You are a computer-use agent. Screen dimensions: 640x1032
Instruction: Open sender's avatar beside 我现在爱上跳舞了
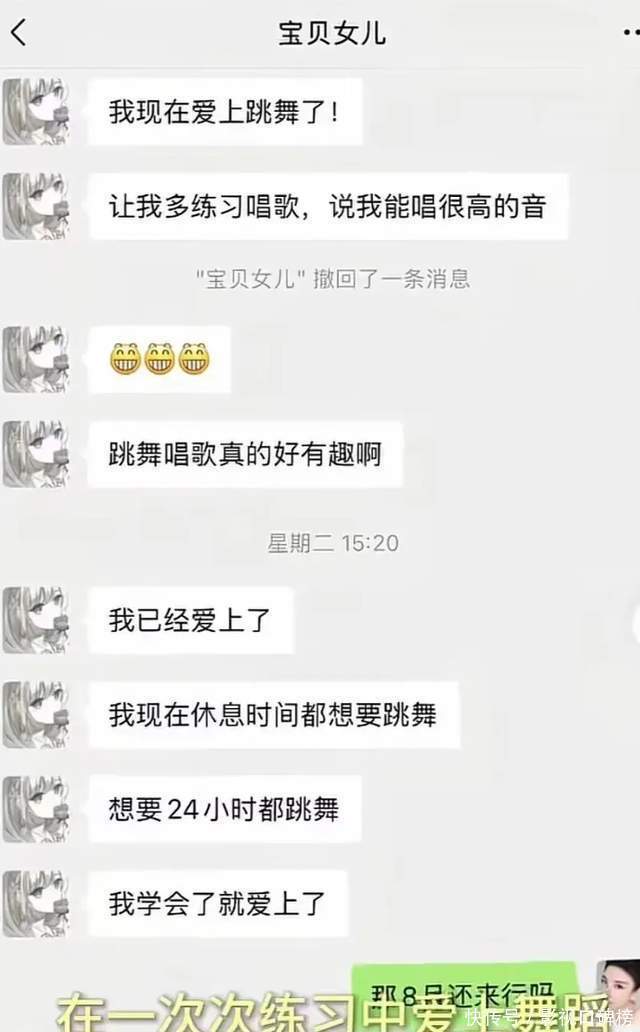click(35, 111)
